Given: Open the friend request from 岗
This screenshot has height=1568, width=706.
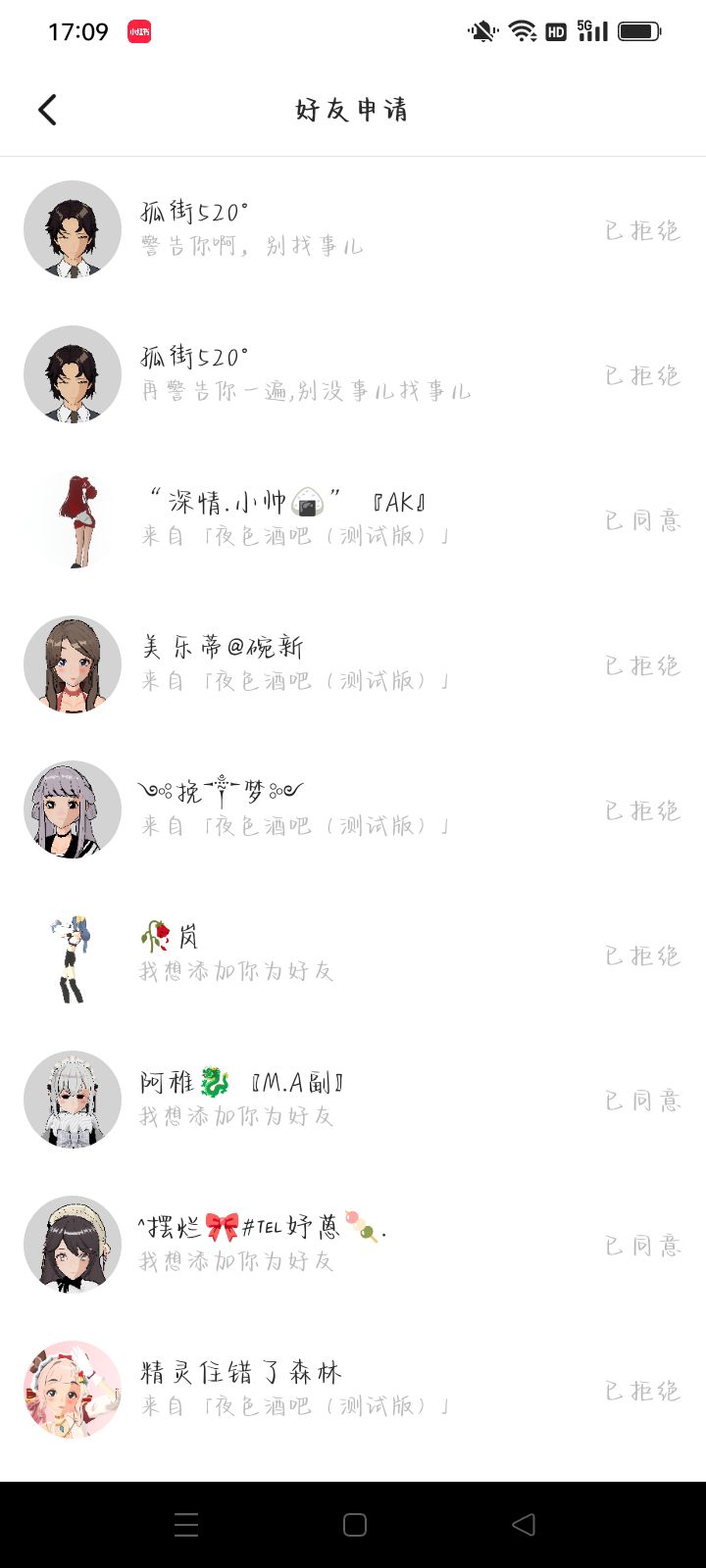Looking at the screenshot, I should tap(353, 955).
